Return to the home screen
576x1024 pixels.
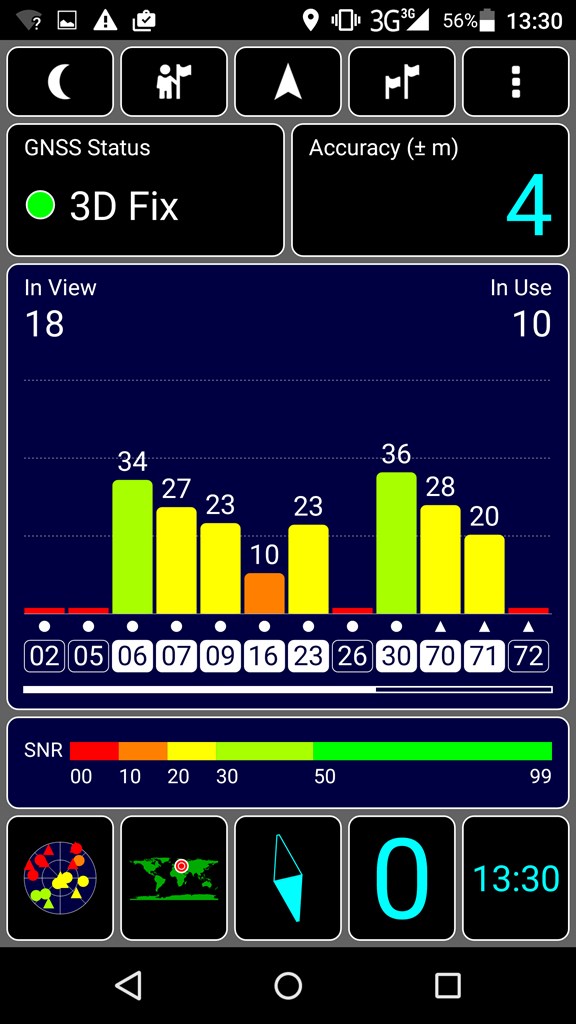coord(288,985)
